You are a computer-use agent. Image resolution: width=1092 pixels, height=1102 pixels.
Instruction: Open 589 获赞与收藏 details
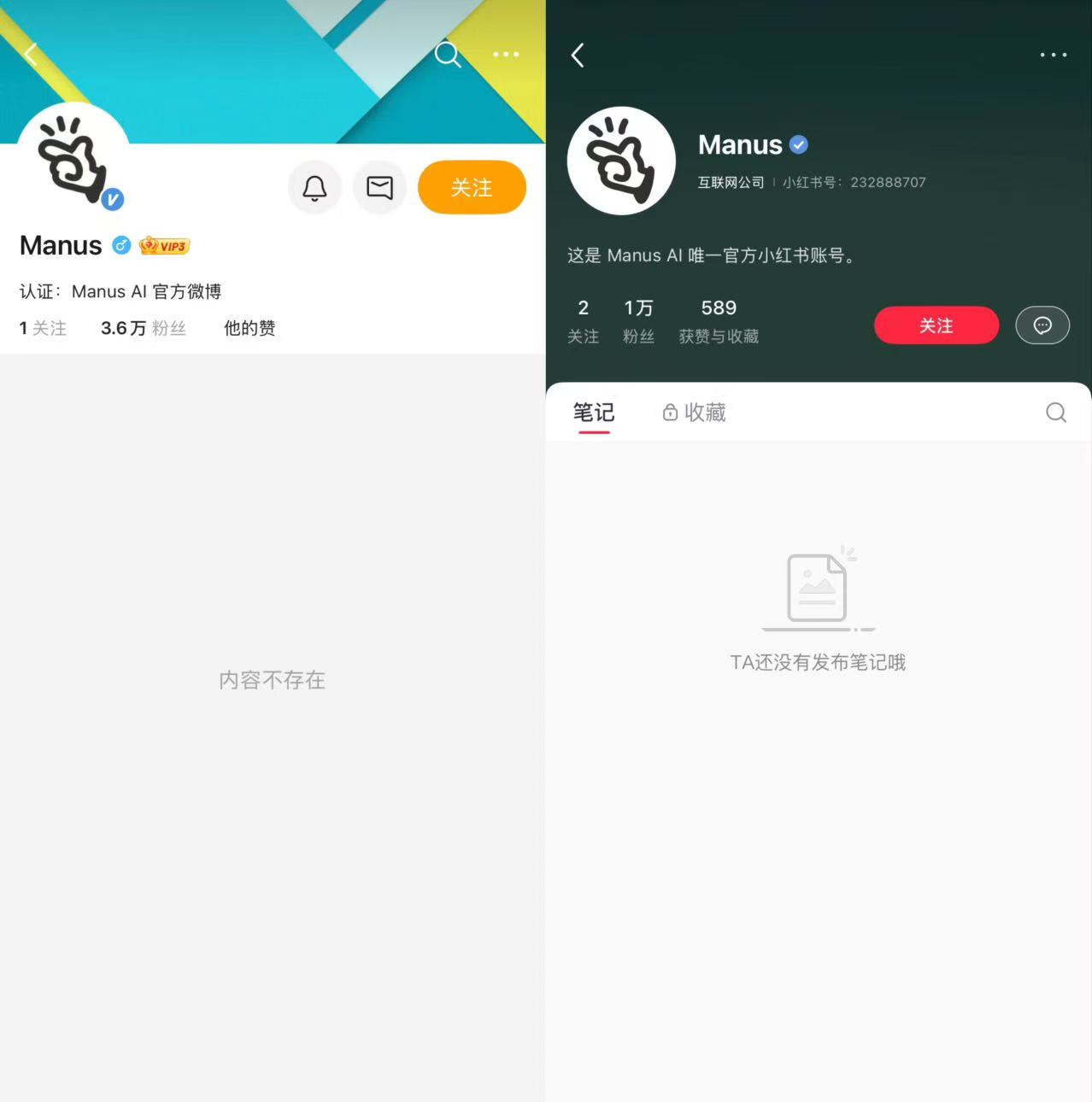click(719, 321)
